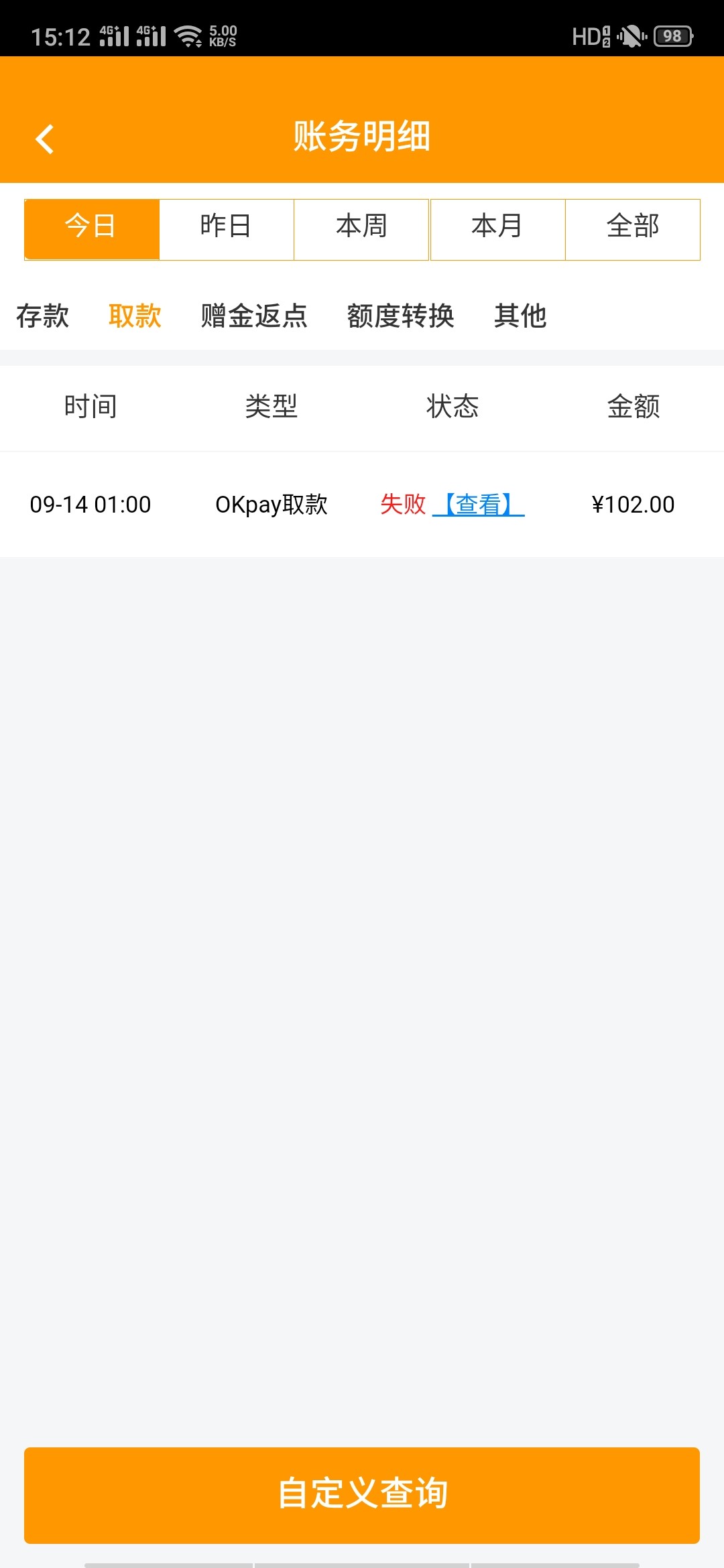The width and height of the screenshot is (724, 1568).
Task: Open the 赠金返点 tab
Action: (254, 316)
